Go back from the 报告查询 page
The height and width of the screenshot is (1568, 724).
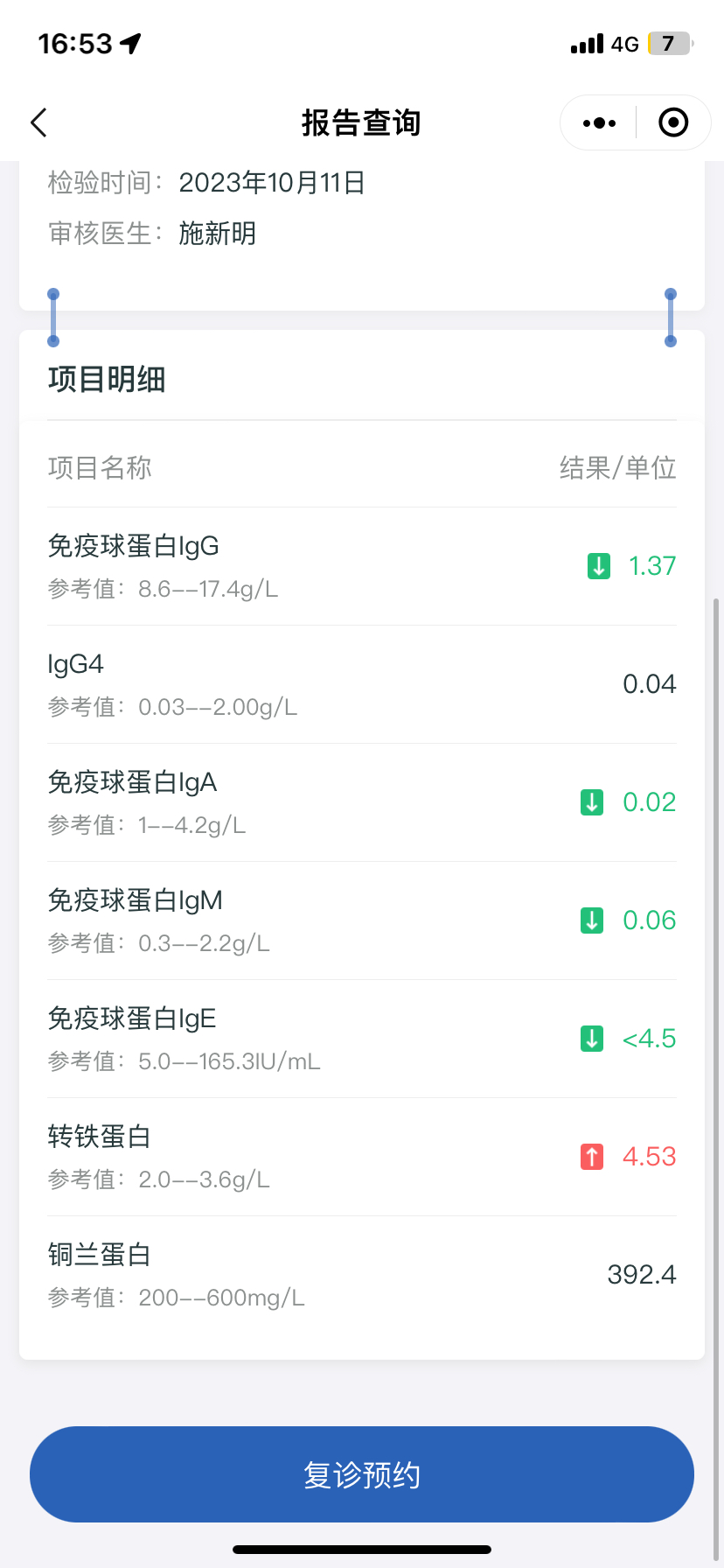click(x=39, y=122)
